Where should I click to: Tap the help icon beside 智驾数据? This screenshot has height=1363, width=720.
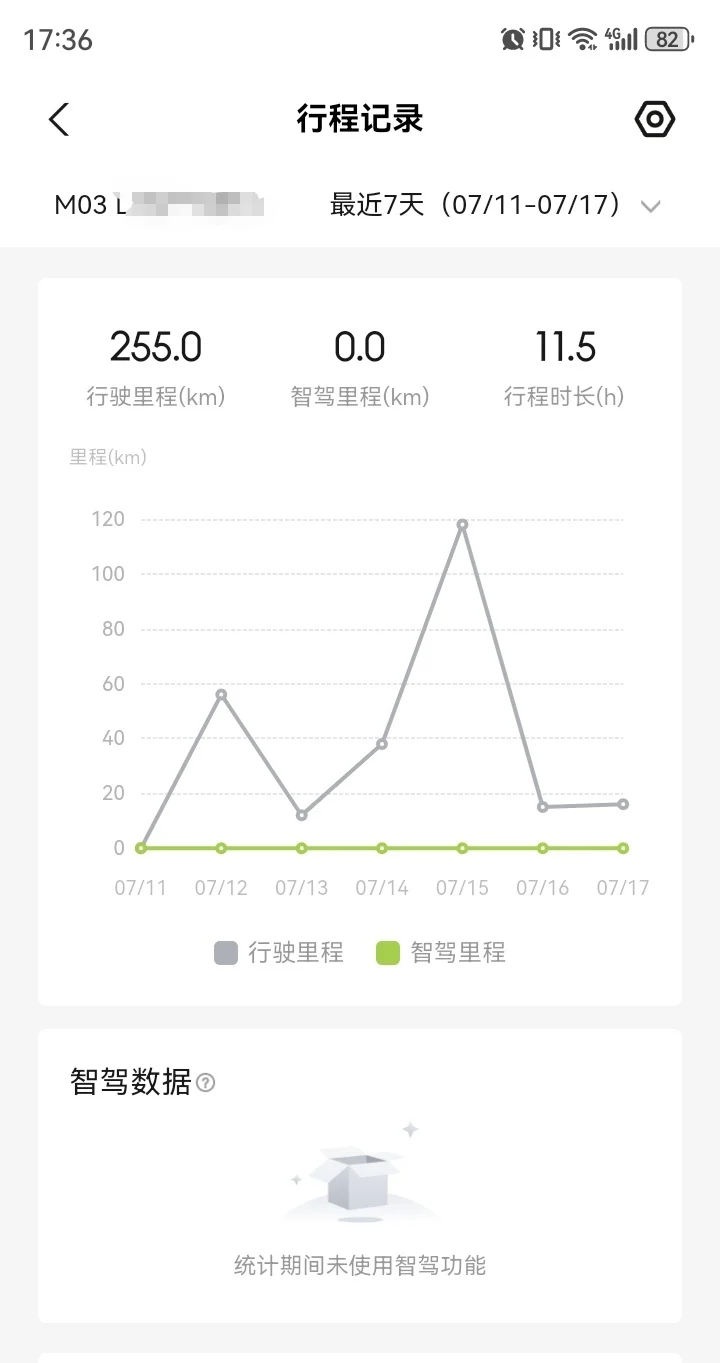[x=205, y=1083]
